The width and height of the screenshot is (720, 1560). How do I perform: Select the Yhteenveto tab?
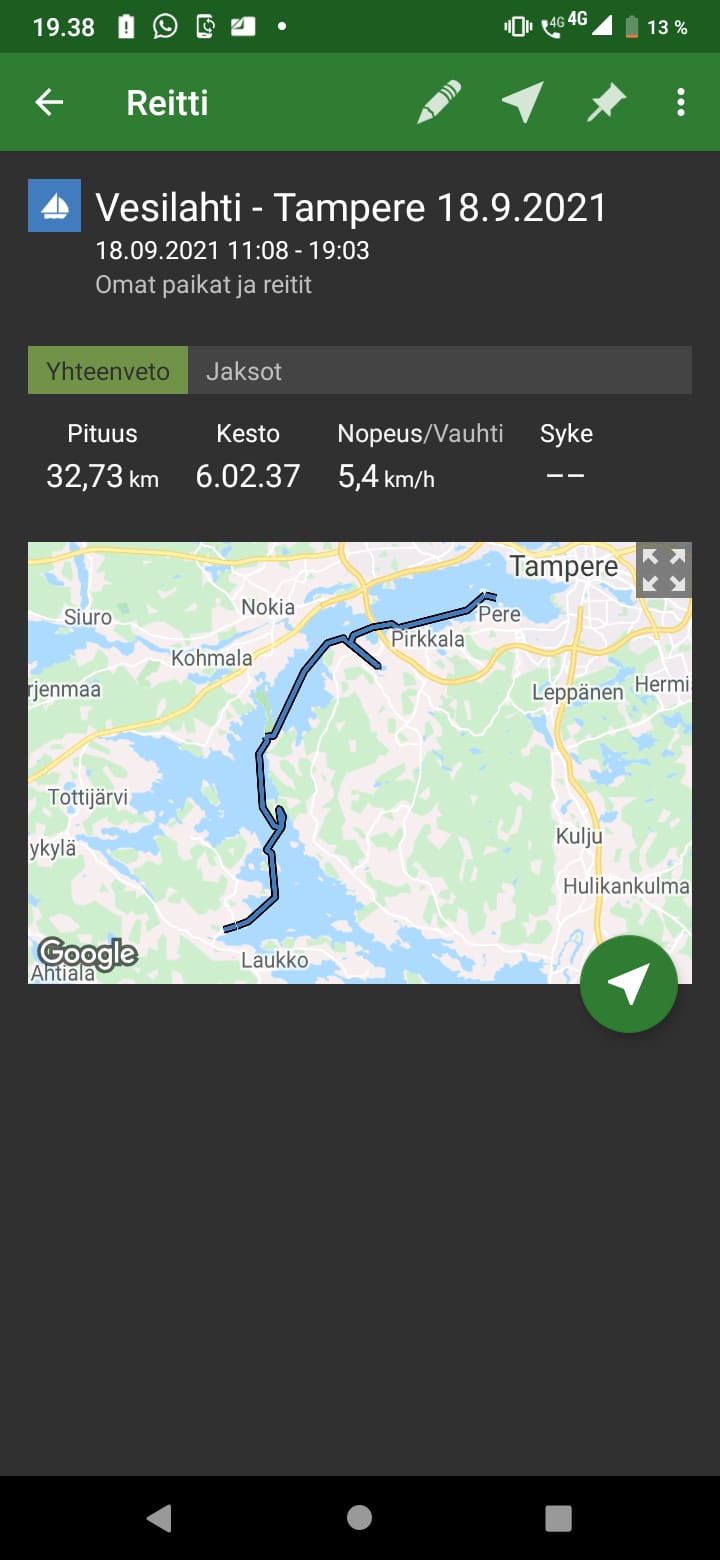(108, 371)
